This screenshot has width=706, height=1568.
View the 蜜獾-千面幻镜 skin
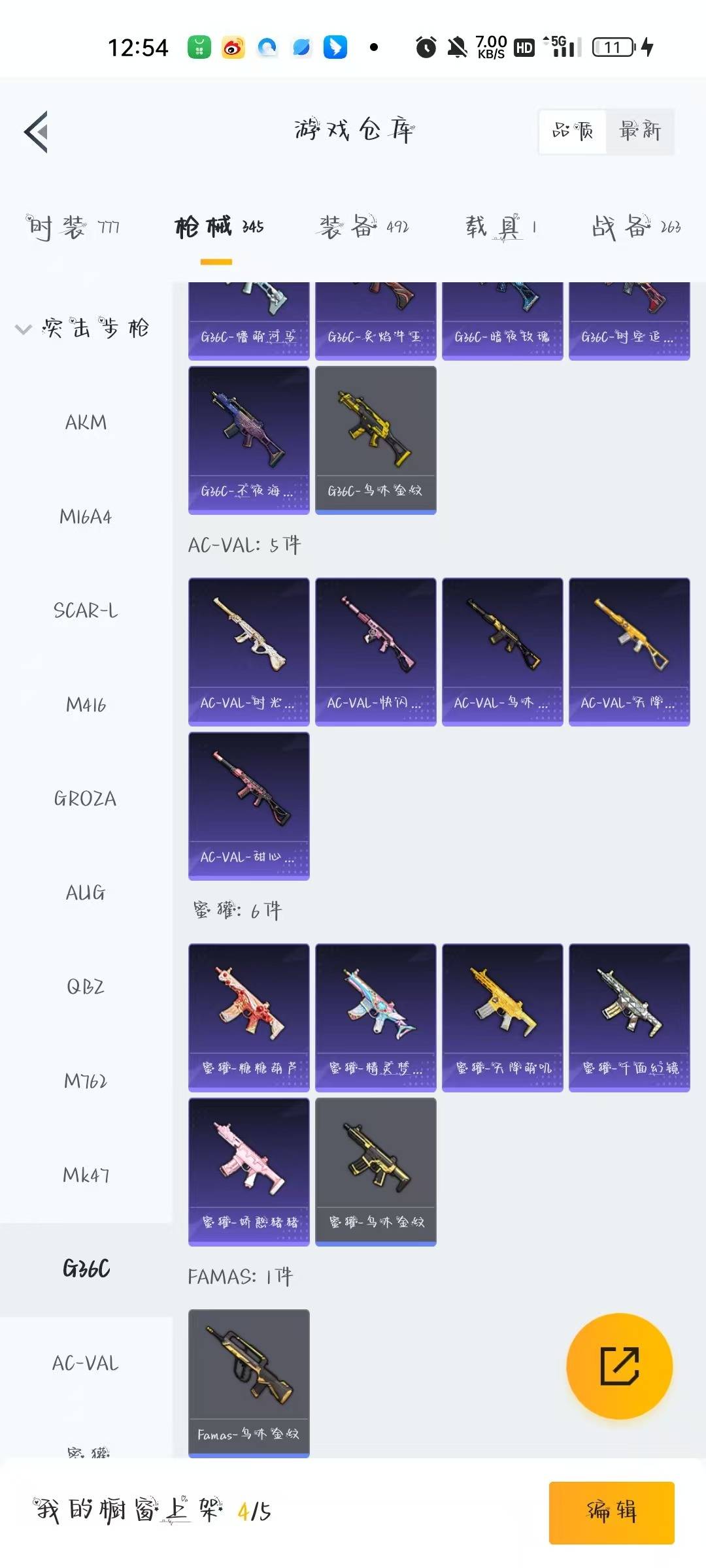point(630,1017)
